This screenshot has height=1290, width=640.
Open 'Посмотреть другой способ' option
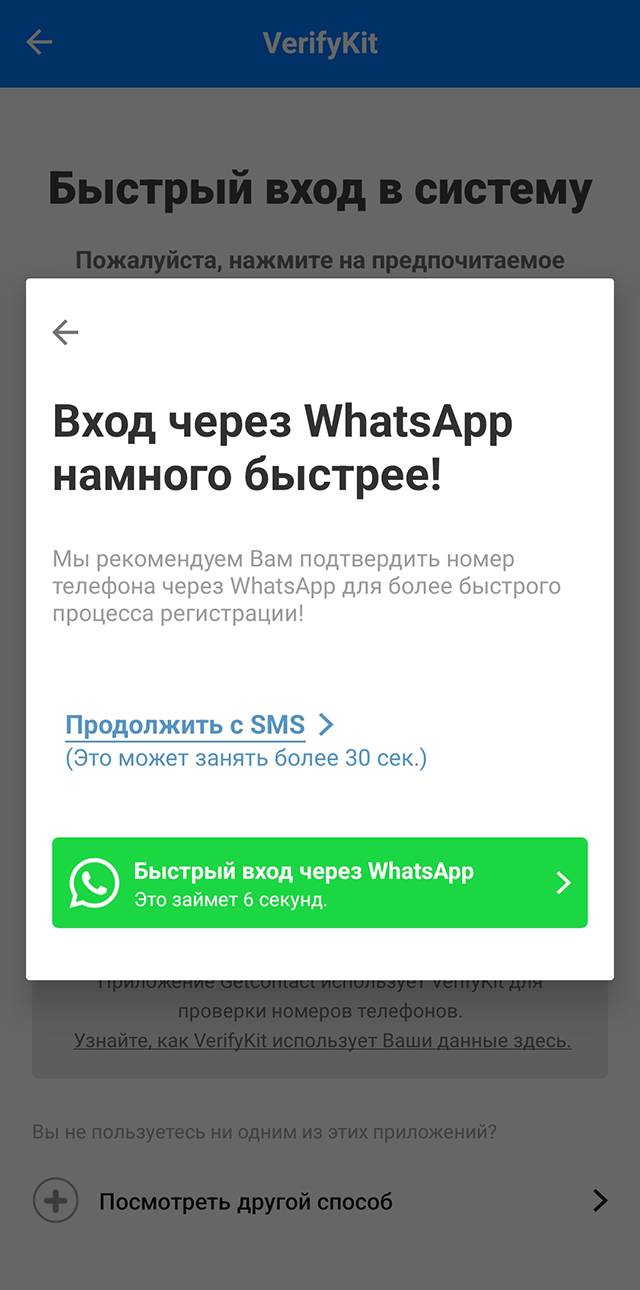[320, 1201]
